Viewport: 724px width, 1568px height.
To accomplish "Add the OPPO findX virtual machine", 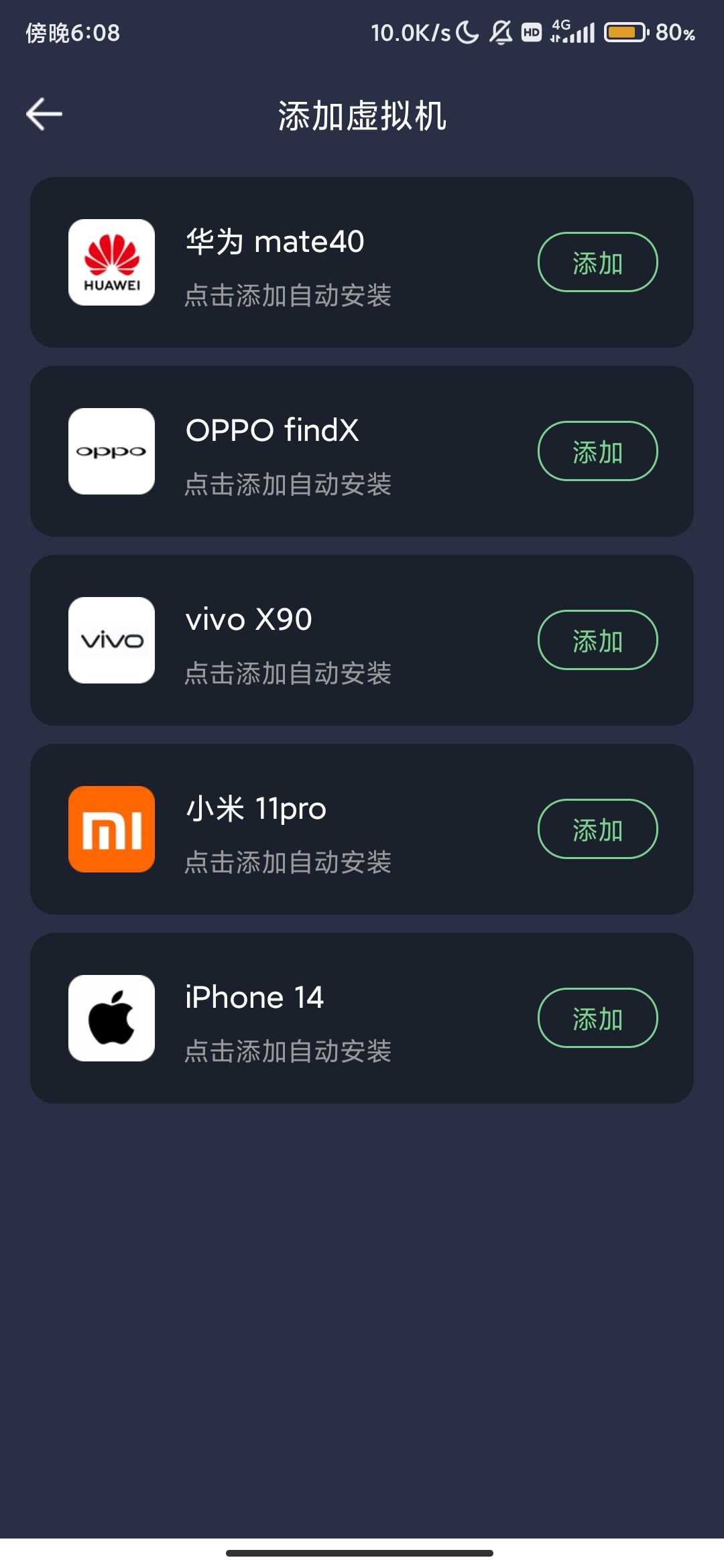I will pos(597,451).
